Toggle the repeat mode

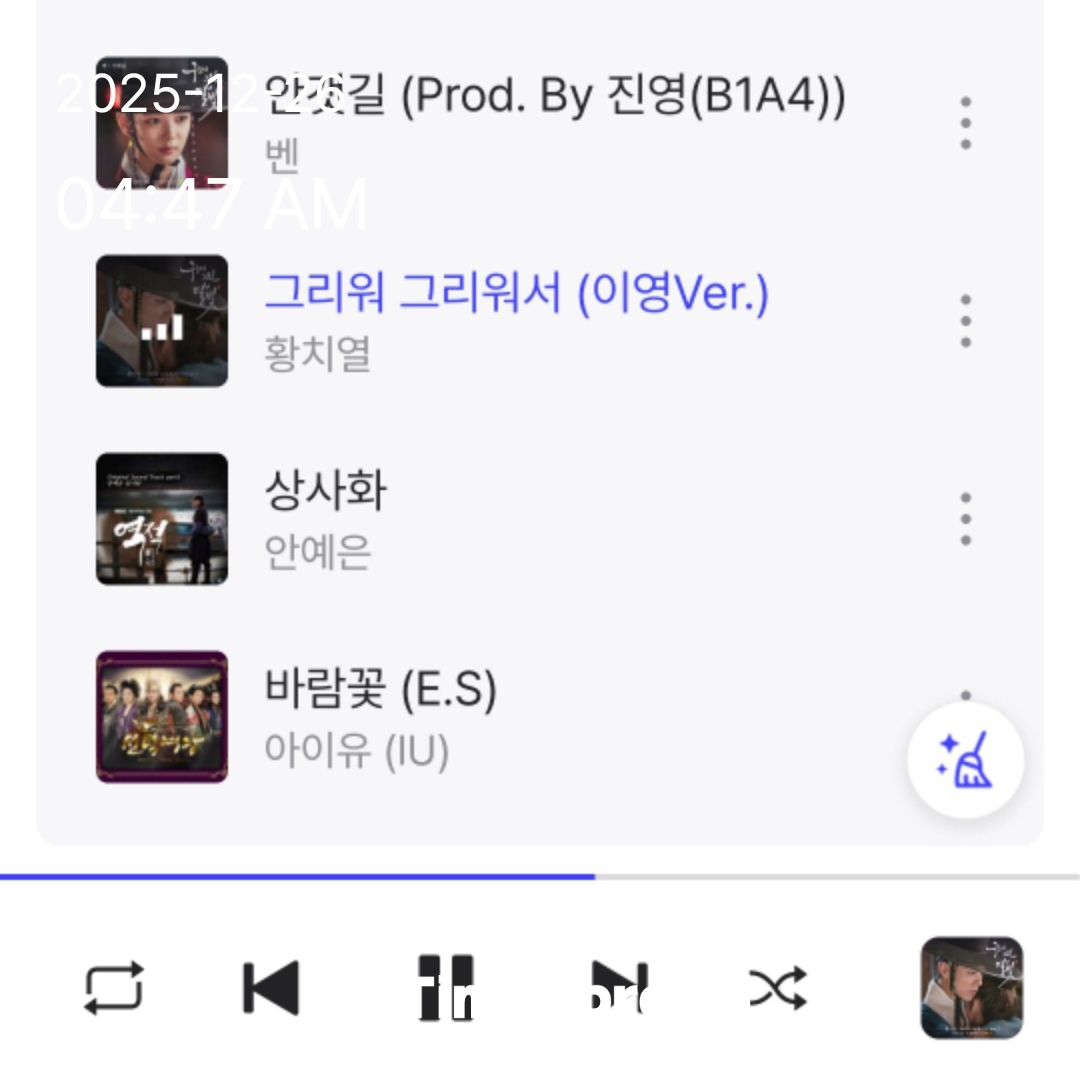pos(113,988)
